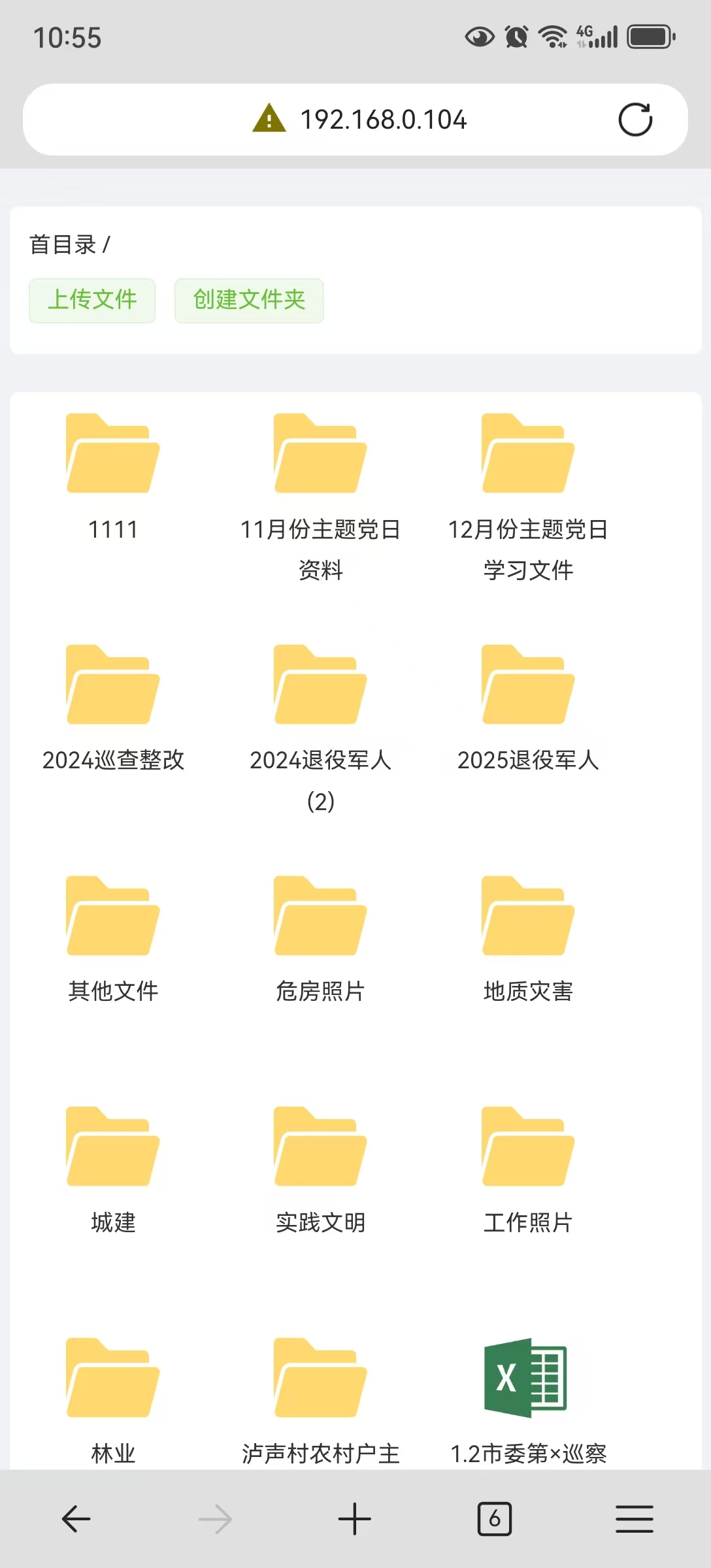Tap the 创建文件夹 button
711x1568 pixels.
point(249,301)
